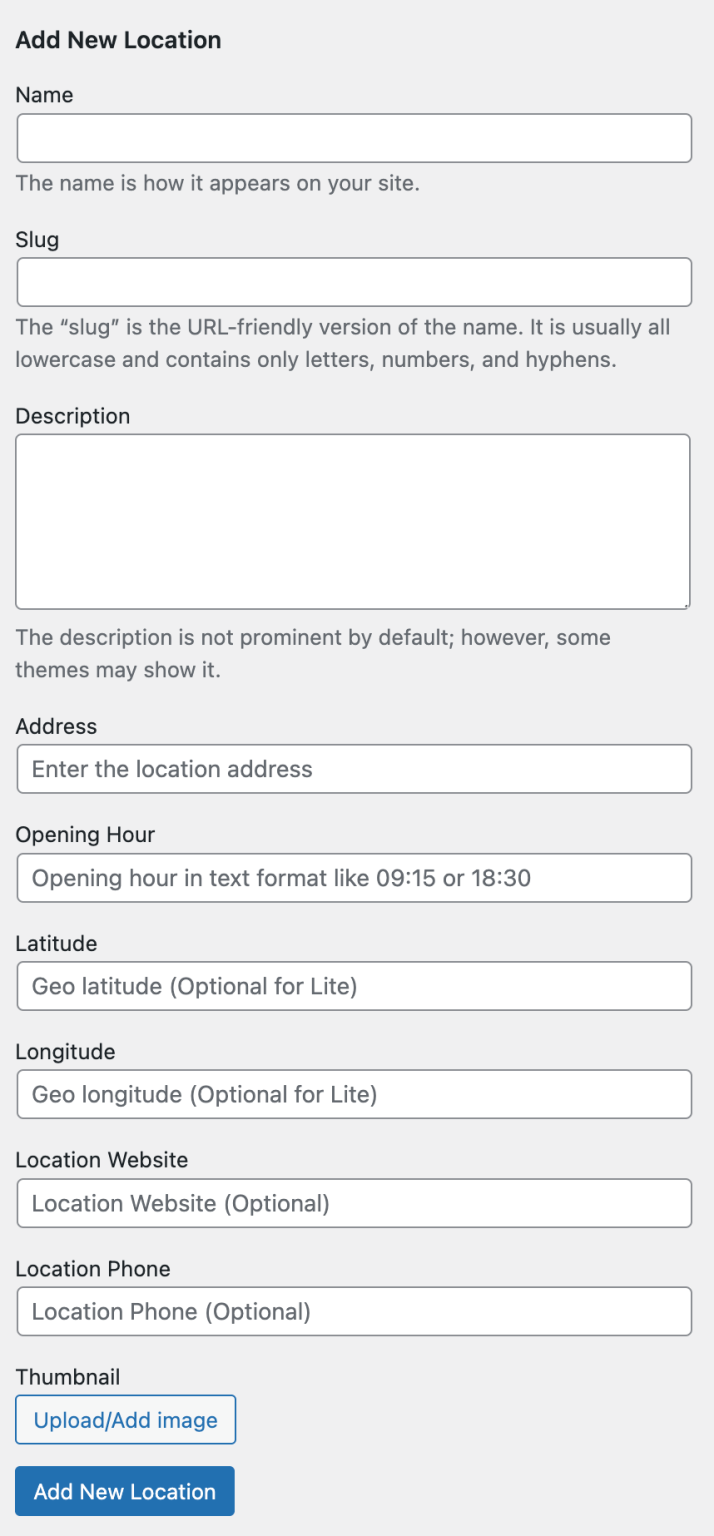Viewport: 714px width, 1536px height.
Task: Tap the Opening Hour field
Action: (354, 878)
